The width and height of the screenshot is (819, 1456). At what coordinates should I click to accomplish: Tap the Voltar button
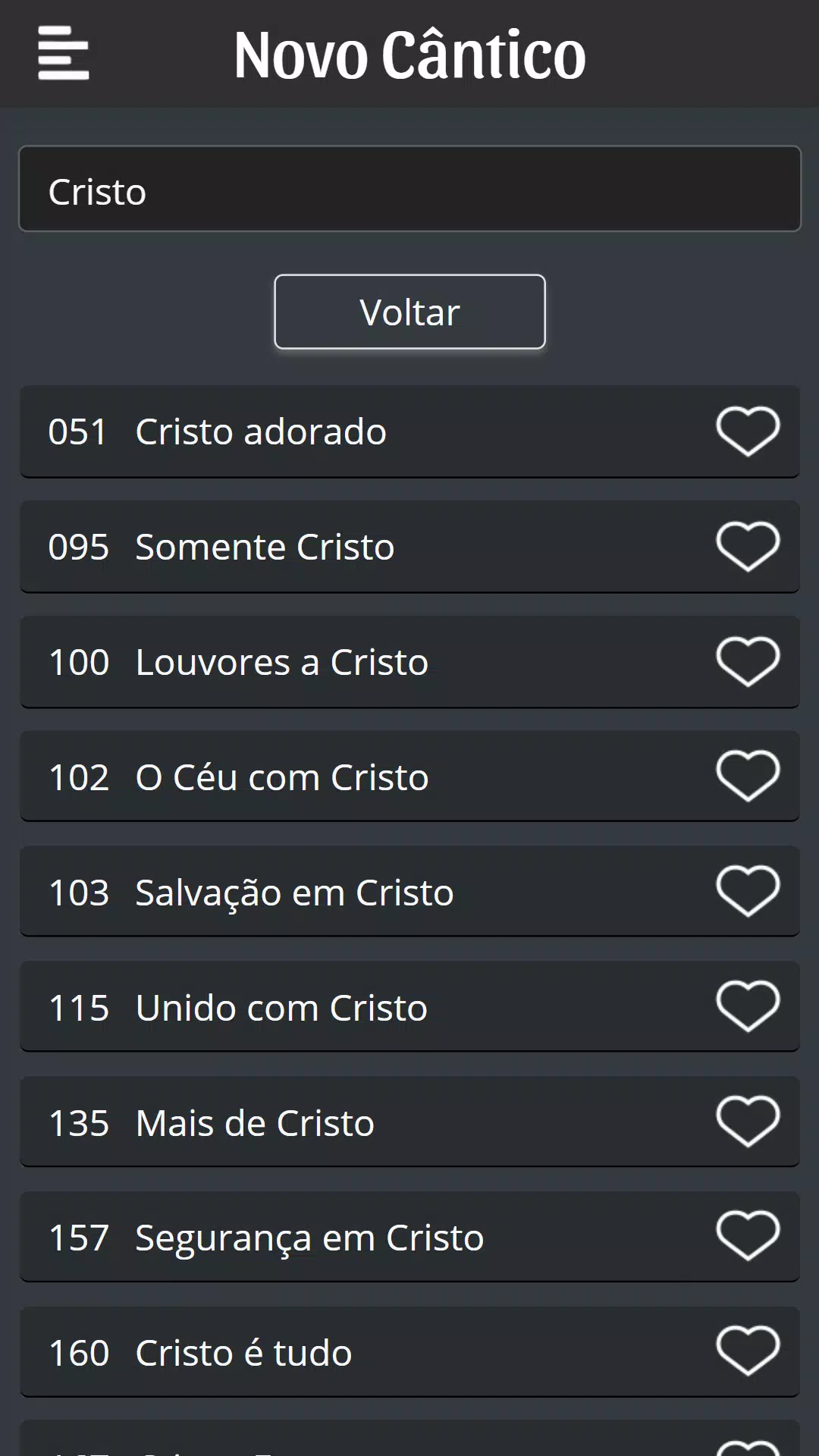[409, 312]
